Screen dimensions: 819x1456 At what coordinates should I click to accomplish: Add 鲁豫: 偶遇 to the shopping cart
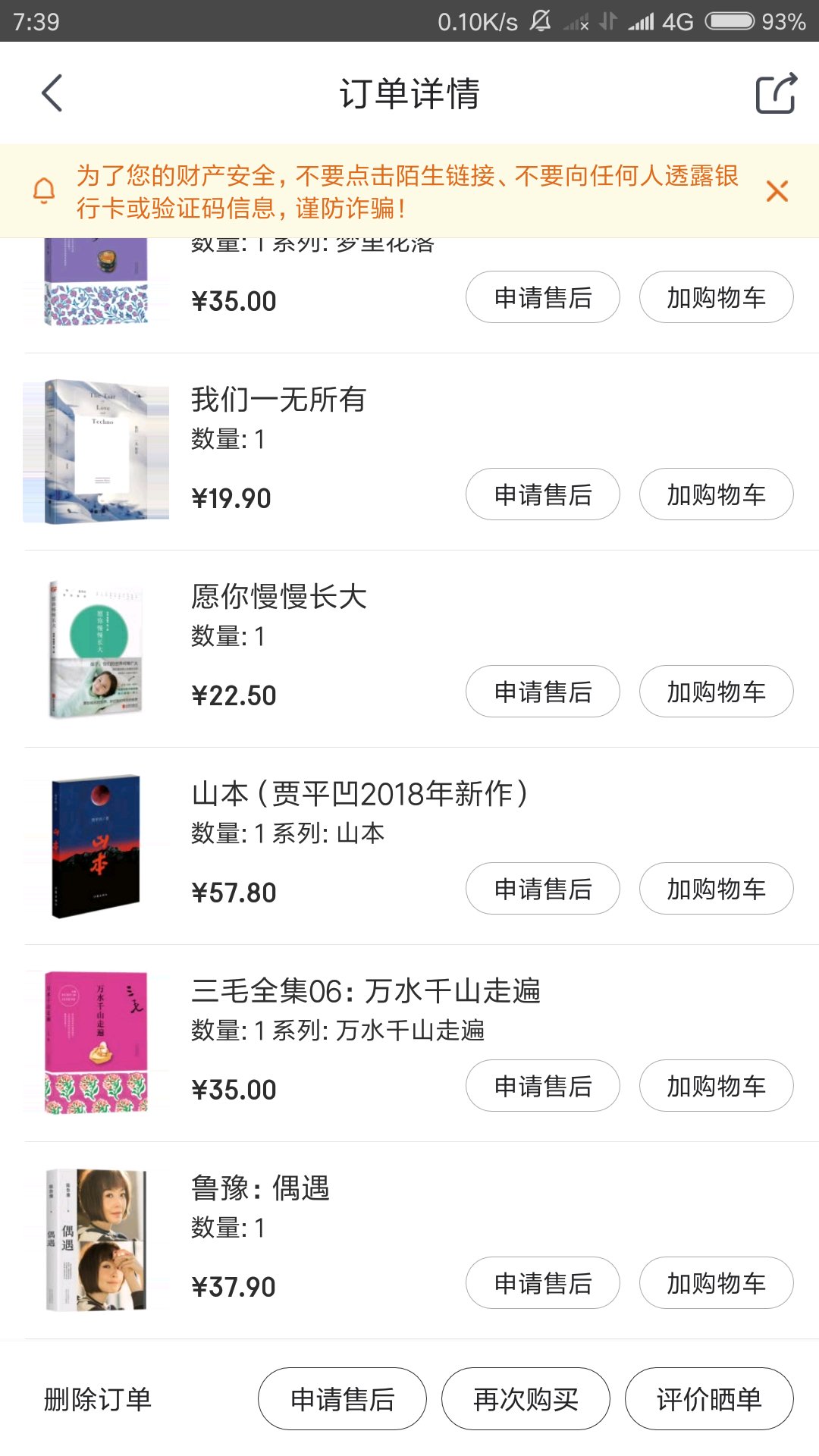[x=716, y=1283]
